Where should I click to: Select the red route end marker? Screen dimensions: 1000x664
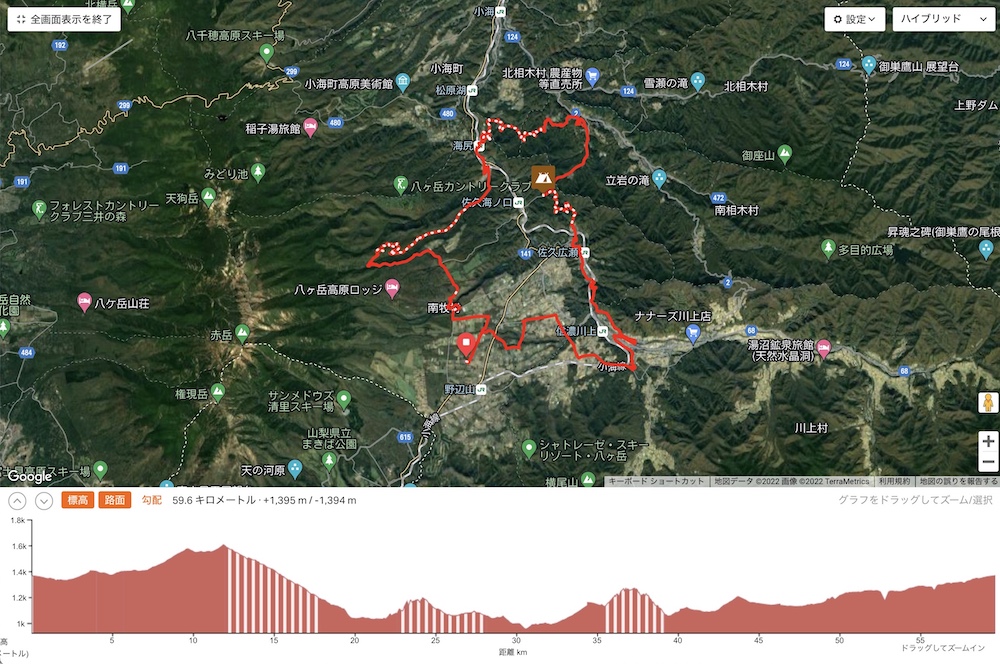467,346
